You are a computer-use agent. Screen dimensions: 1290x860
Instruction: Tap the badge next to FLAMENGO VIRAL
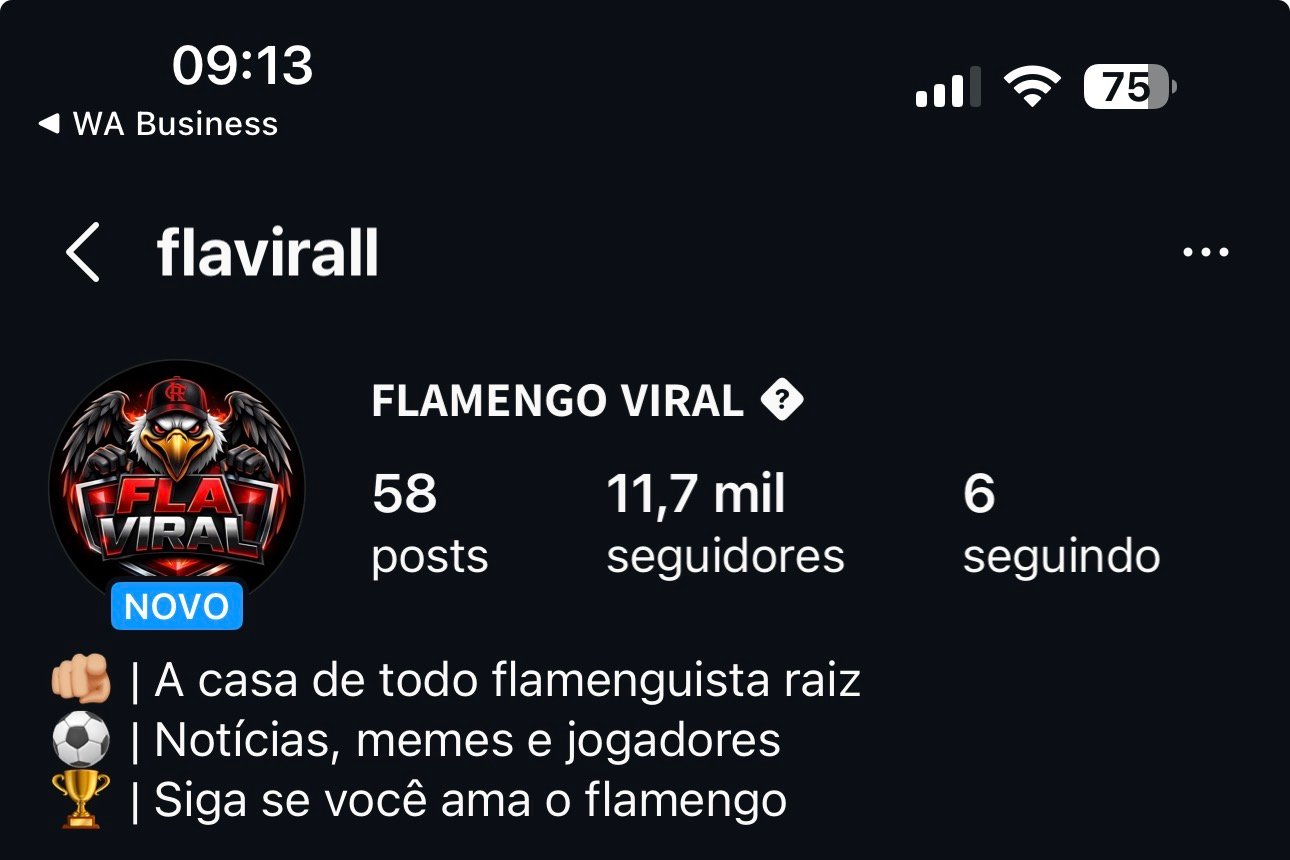pos(782,401)
